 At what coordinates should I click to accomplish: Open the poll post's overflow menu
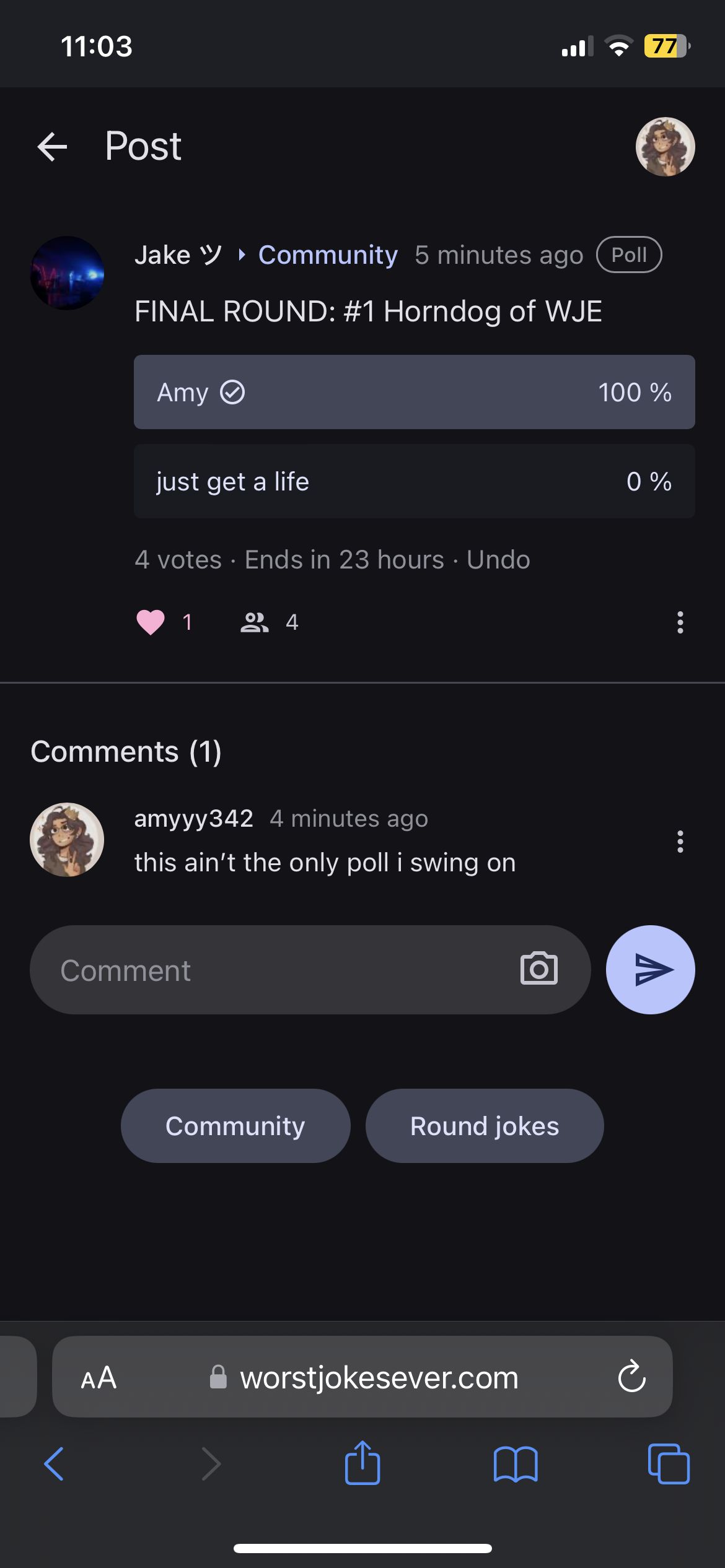click(x=680, y=622)
